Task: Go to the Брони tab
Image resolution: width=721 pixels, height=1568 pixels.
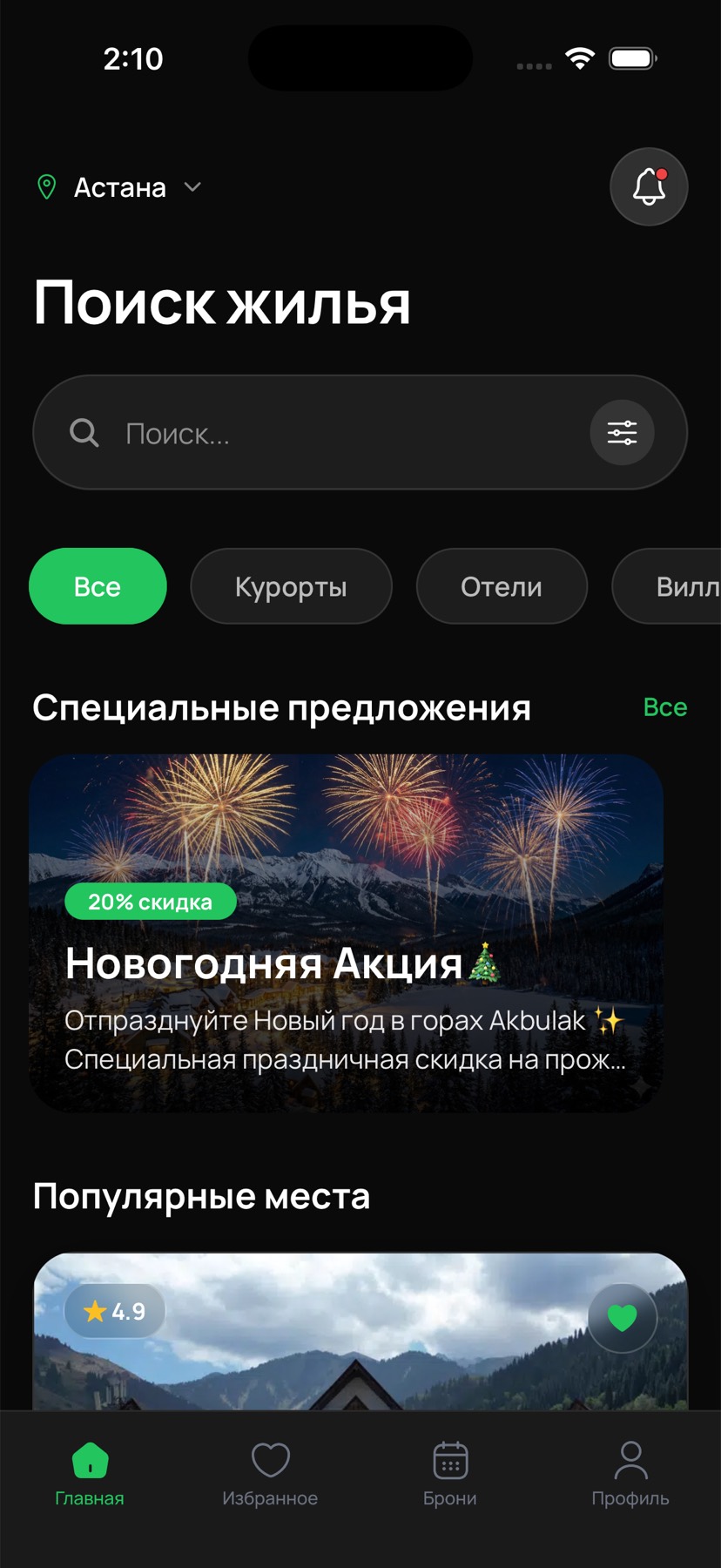Action: (450, 1474)
